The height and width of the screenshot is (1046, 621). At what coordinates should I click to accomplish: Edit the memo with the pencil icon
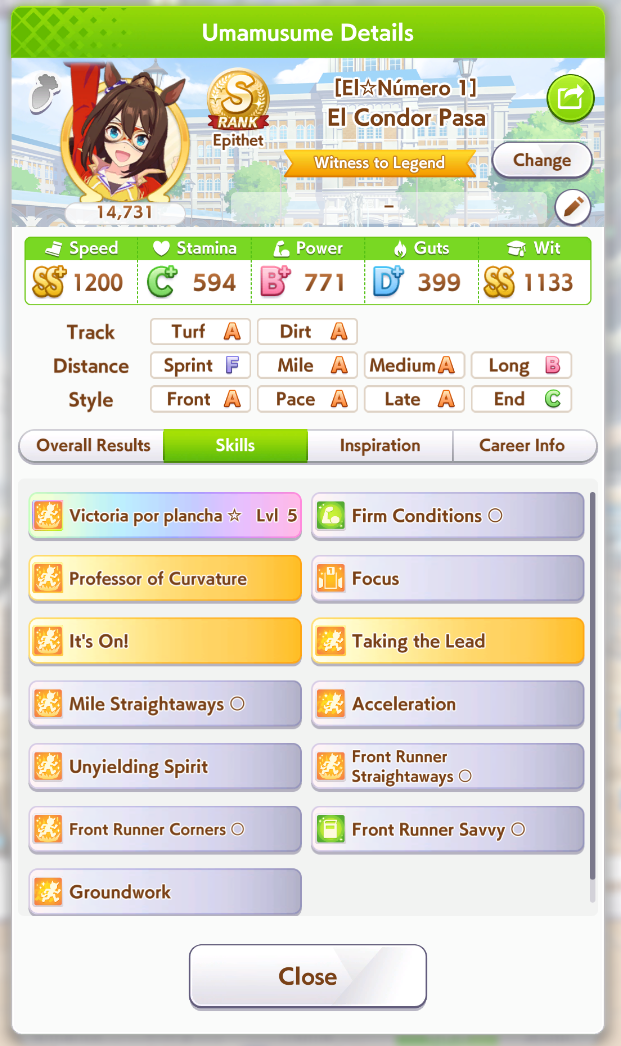(572, 208)
